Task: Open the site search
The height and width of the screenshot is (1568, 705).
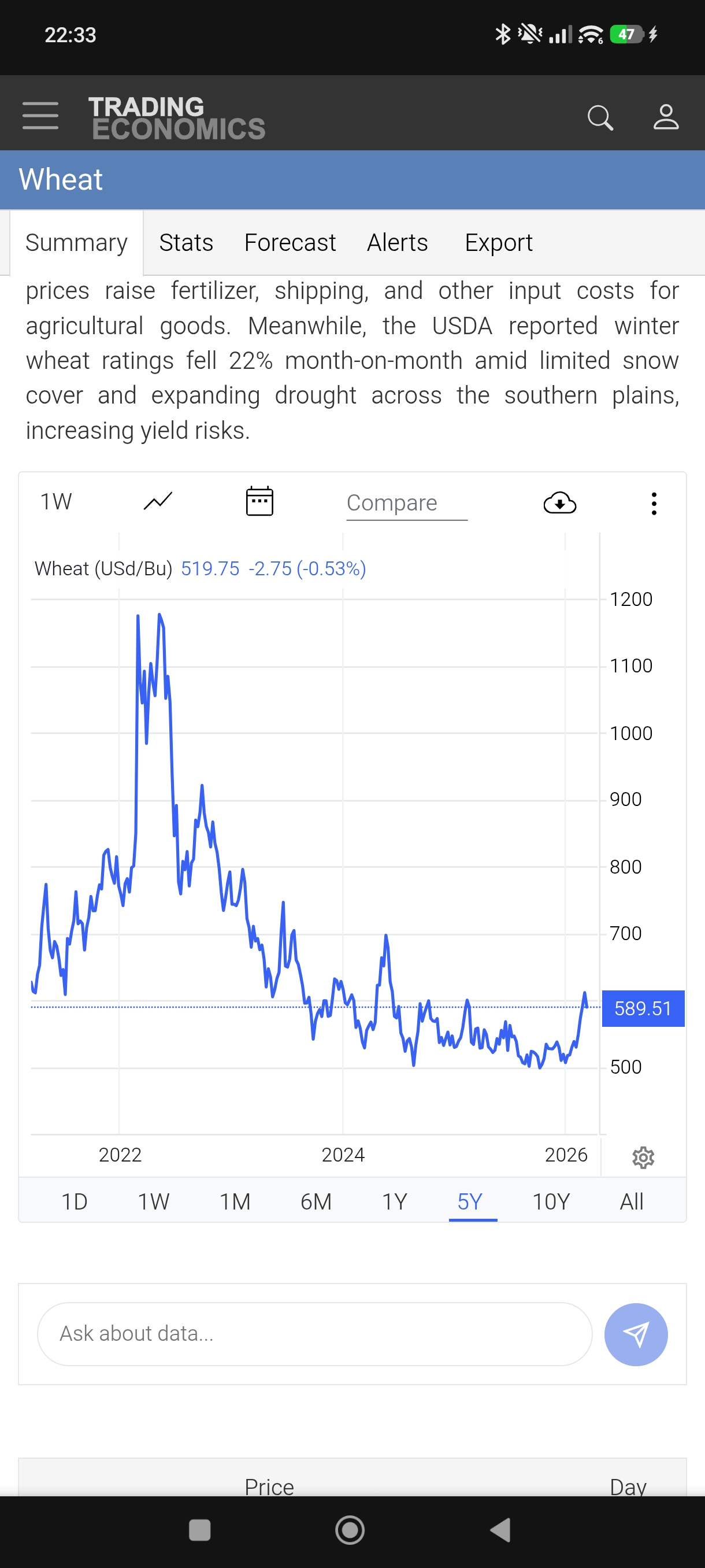Action: coord(600,117)
